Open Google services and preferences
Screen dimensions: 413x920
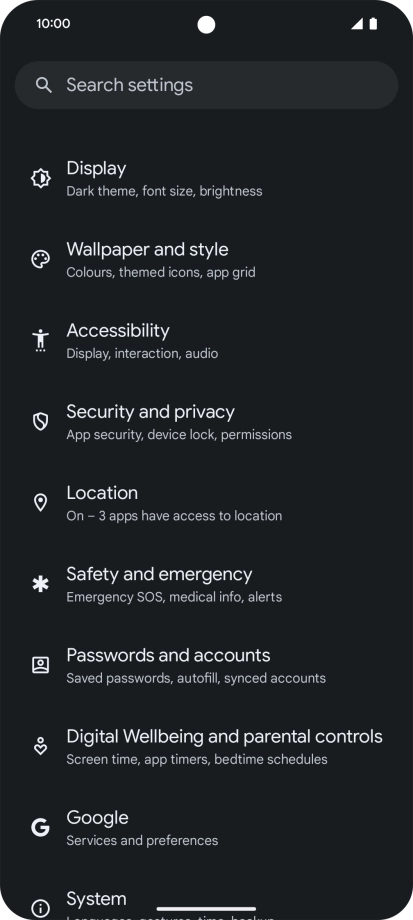click(206, 828)
